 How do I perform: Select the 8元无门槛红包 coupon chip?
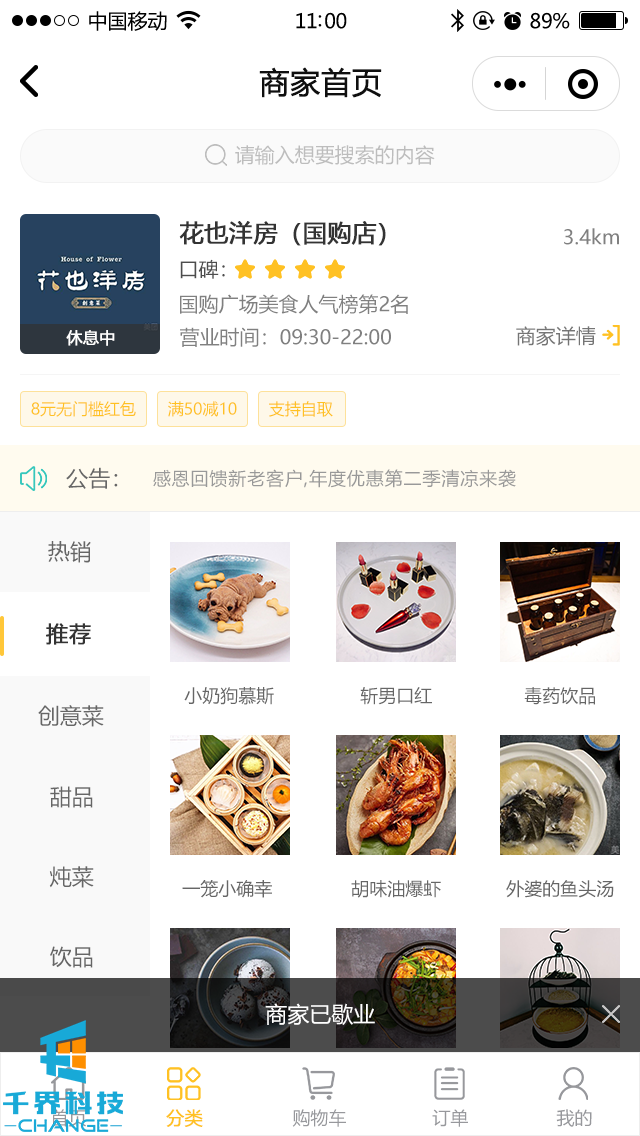click(83, 409)
